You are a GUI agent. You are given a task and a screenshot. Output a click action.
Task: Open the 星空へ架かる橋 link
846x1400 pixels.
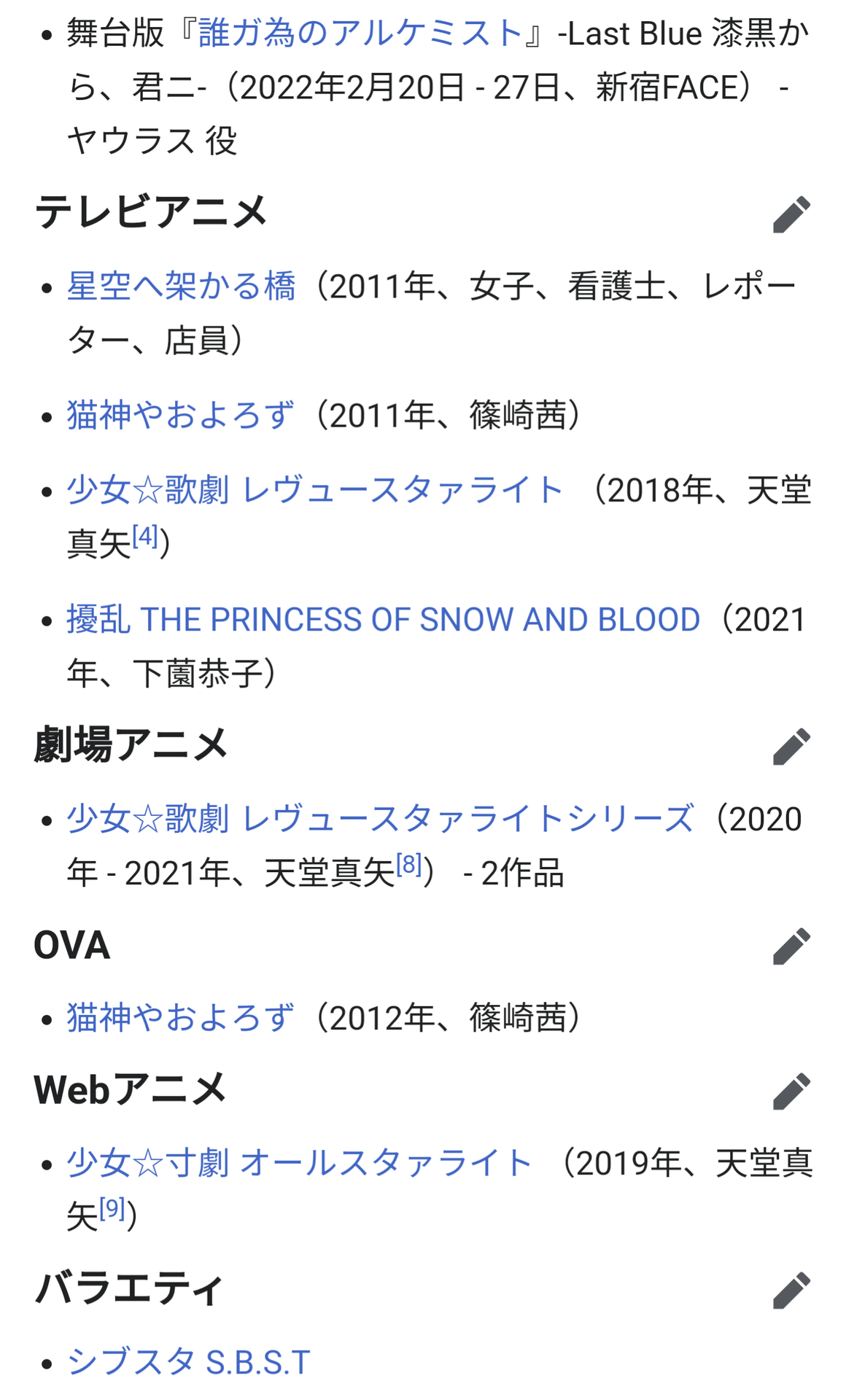[181, 286]
